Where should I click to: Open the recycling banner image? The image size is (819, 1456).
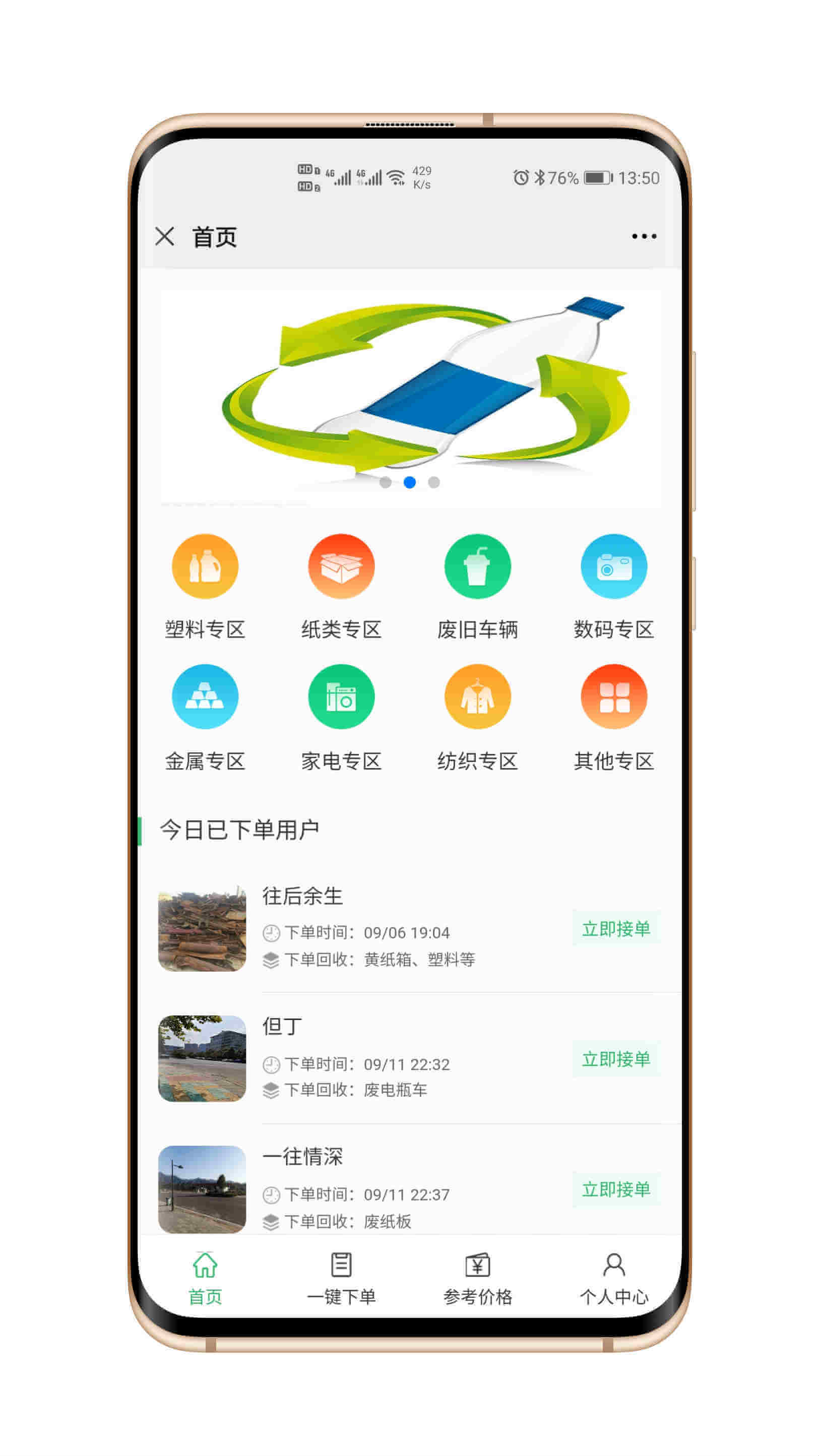[410, 396]
